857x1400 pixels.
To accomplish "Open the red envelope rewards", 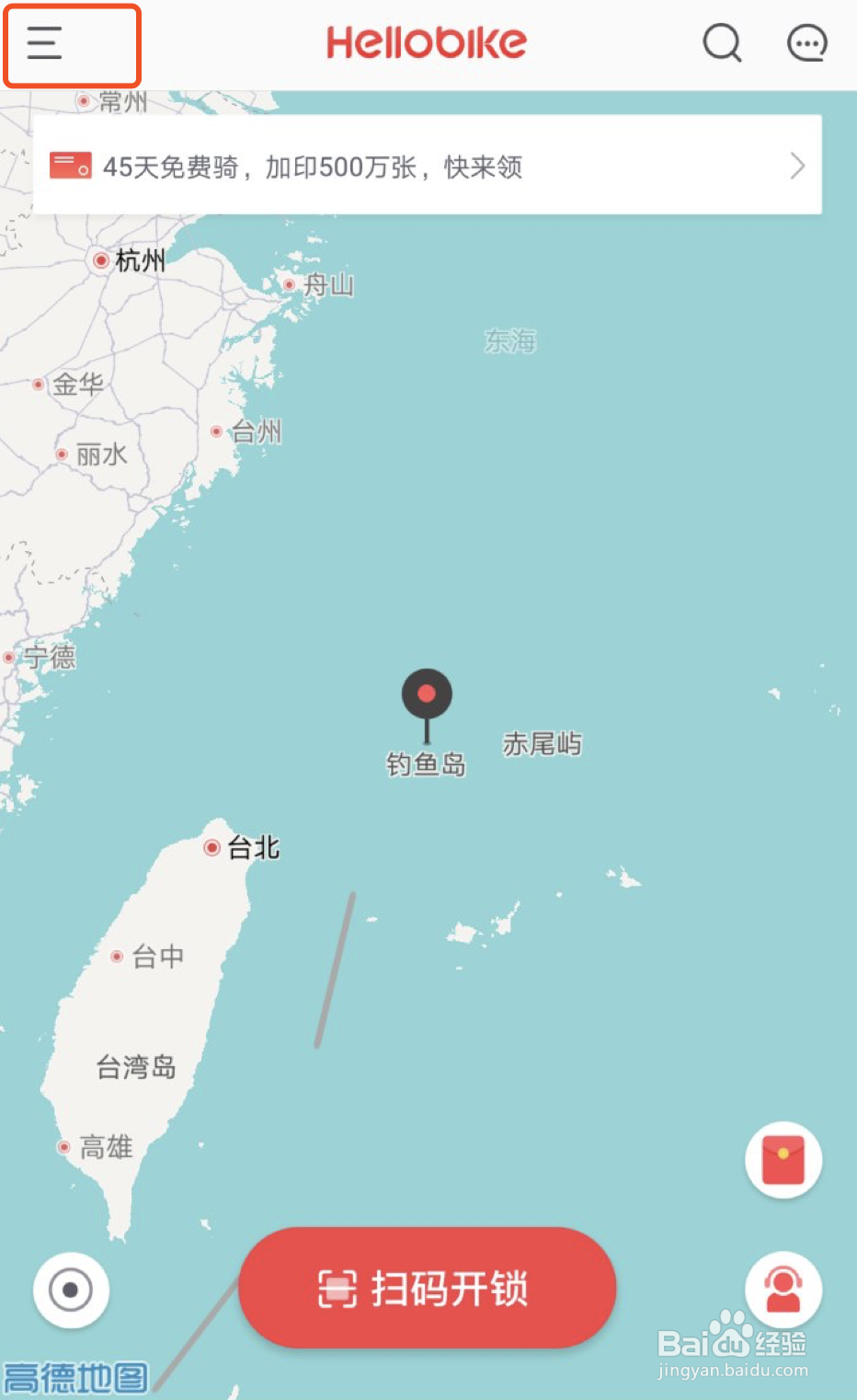I will [x=783, y=1160].
